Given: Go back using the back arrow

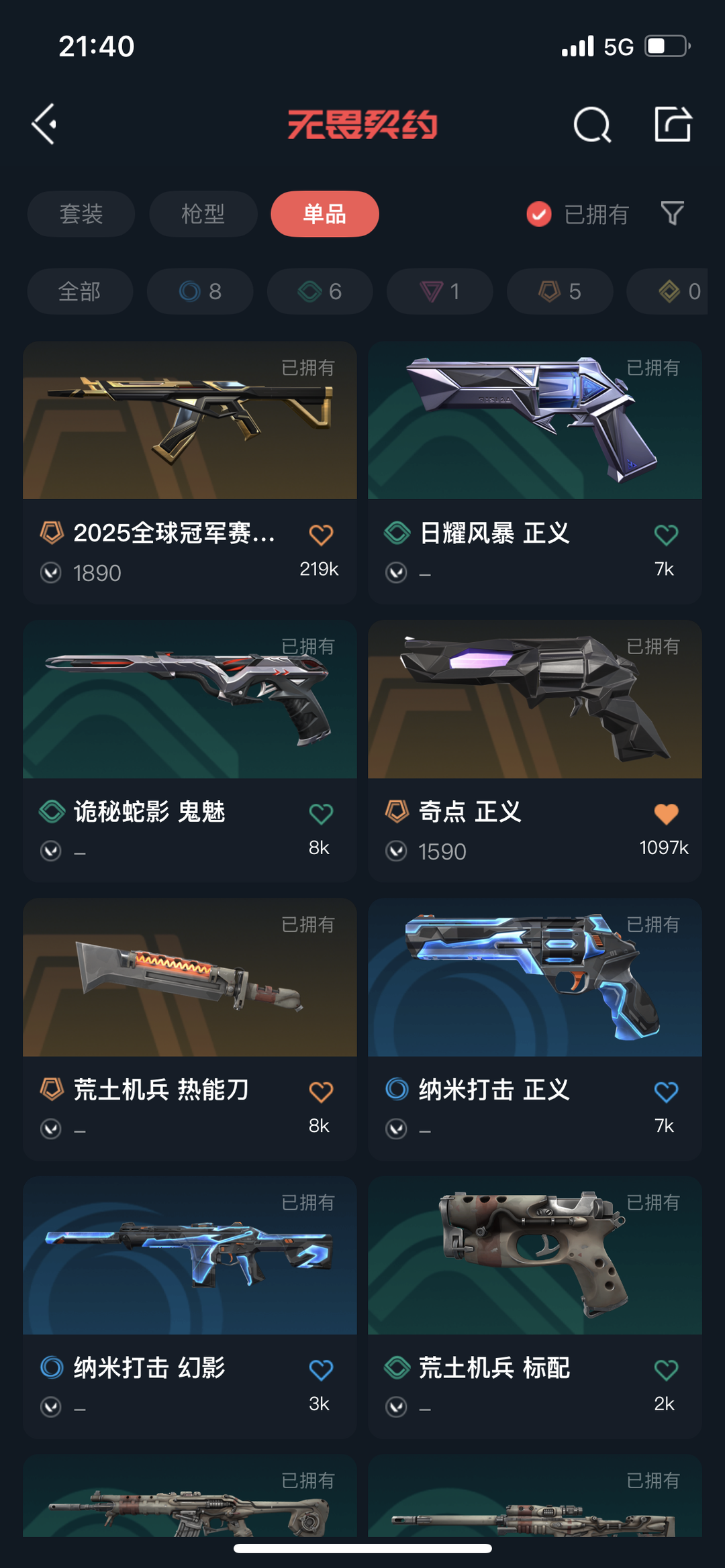Looking at the screenshot, I should [44, 124].
